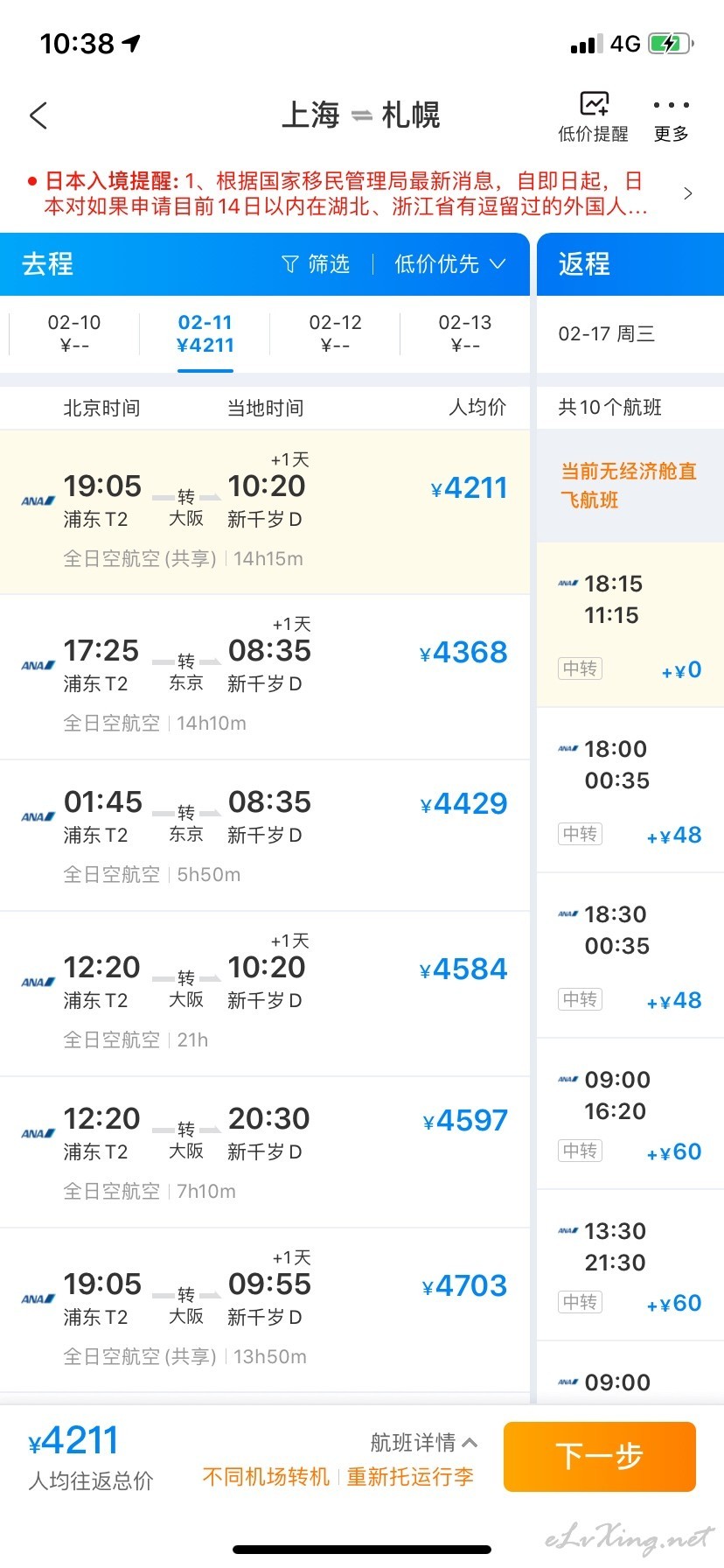Open 低价提醒 price alert
The image size is (724, 1568).
click(x=593, y=116)
